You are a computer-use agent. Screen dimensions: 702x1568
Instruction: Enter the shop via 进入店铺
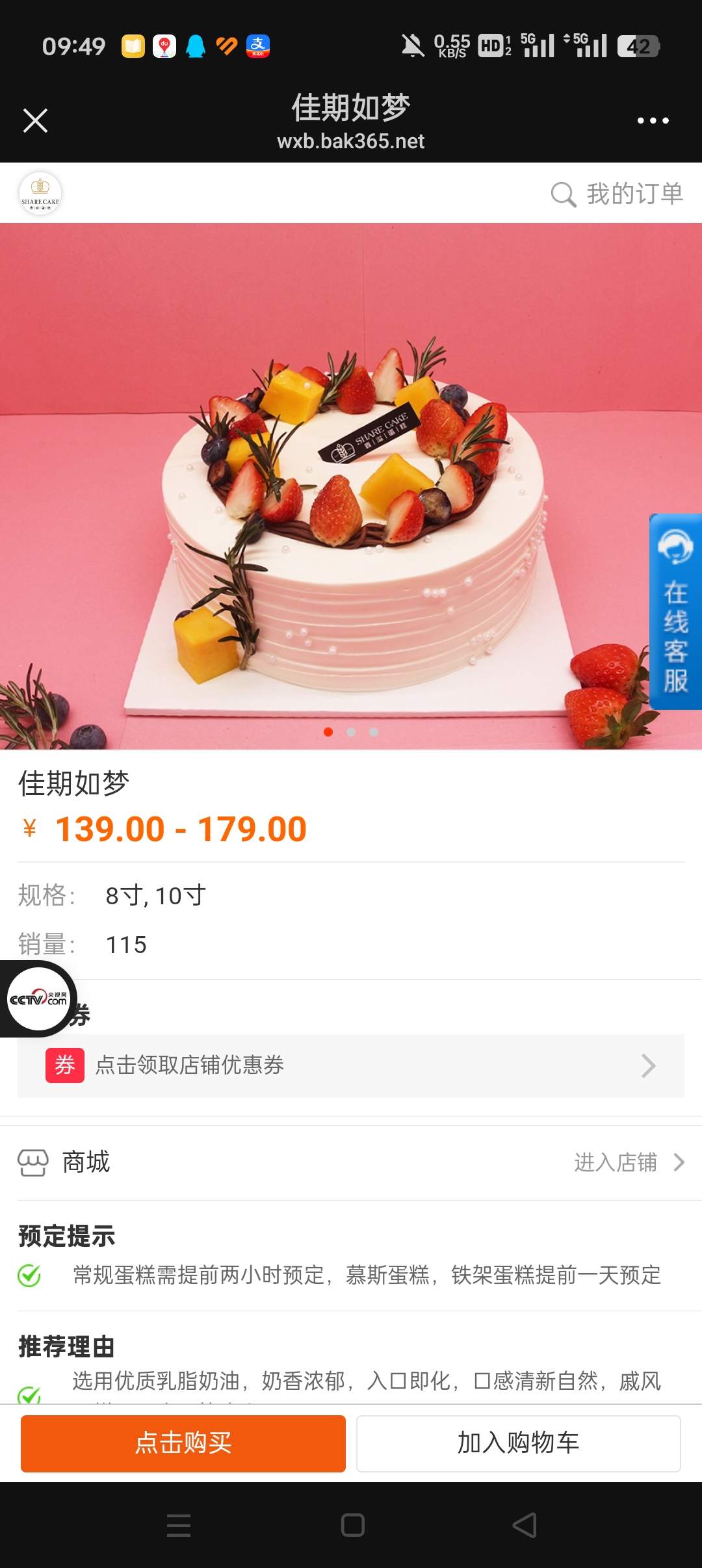[x=629, y=1162]
